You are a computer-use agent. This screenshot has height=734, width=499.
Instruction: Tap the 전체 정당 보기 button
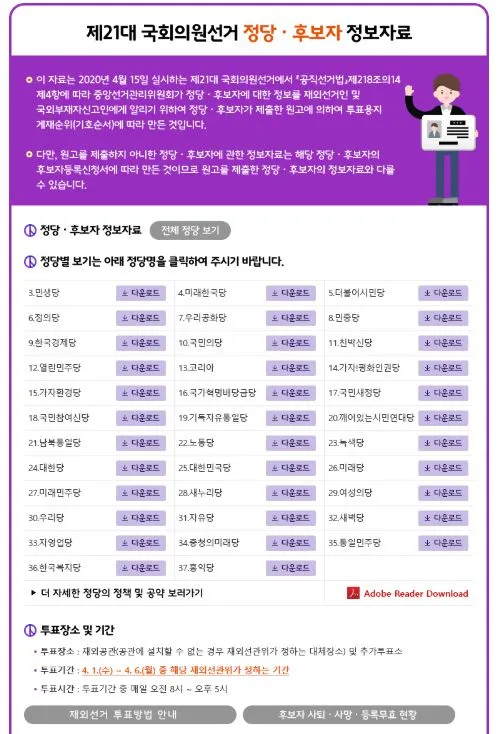190,230
